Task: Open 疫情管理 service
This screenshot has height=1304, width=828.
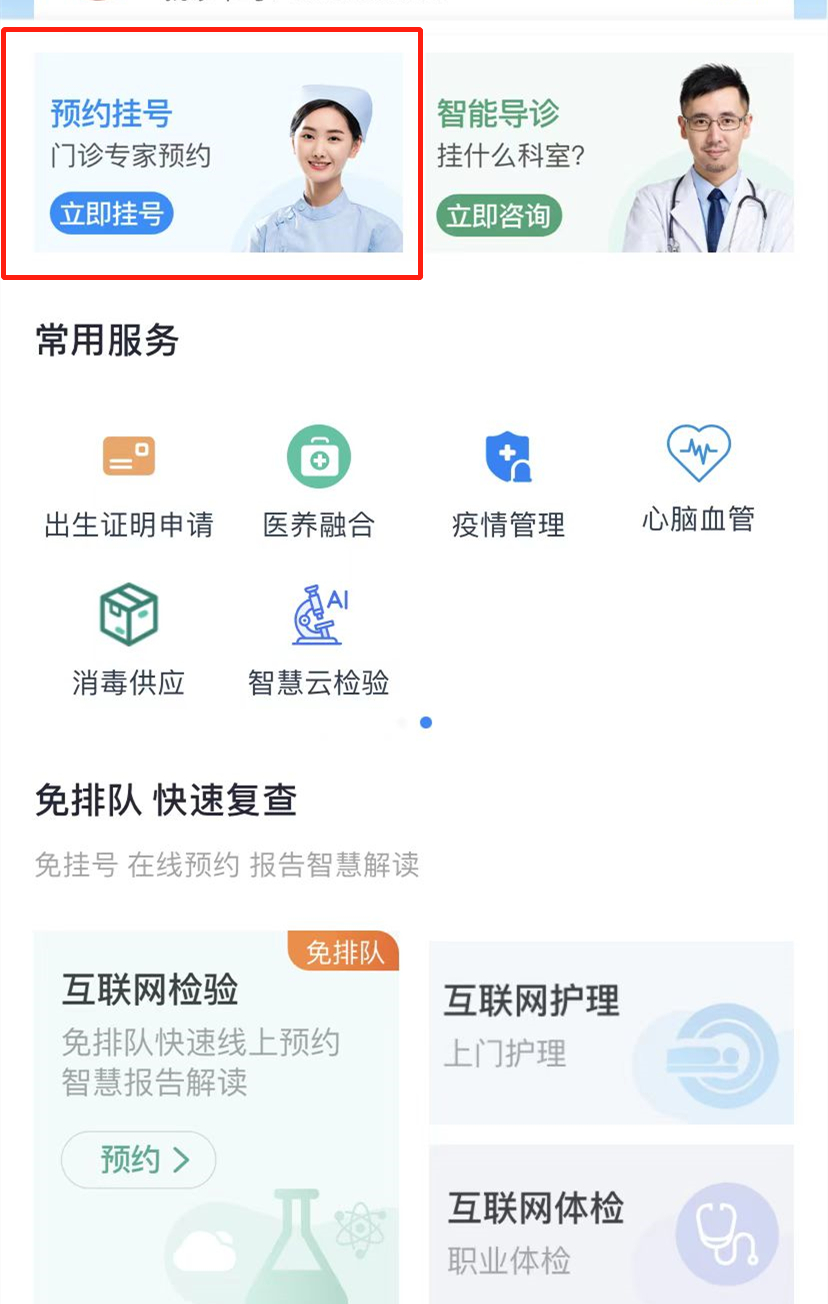Action: (508, 480)
